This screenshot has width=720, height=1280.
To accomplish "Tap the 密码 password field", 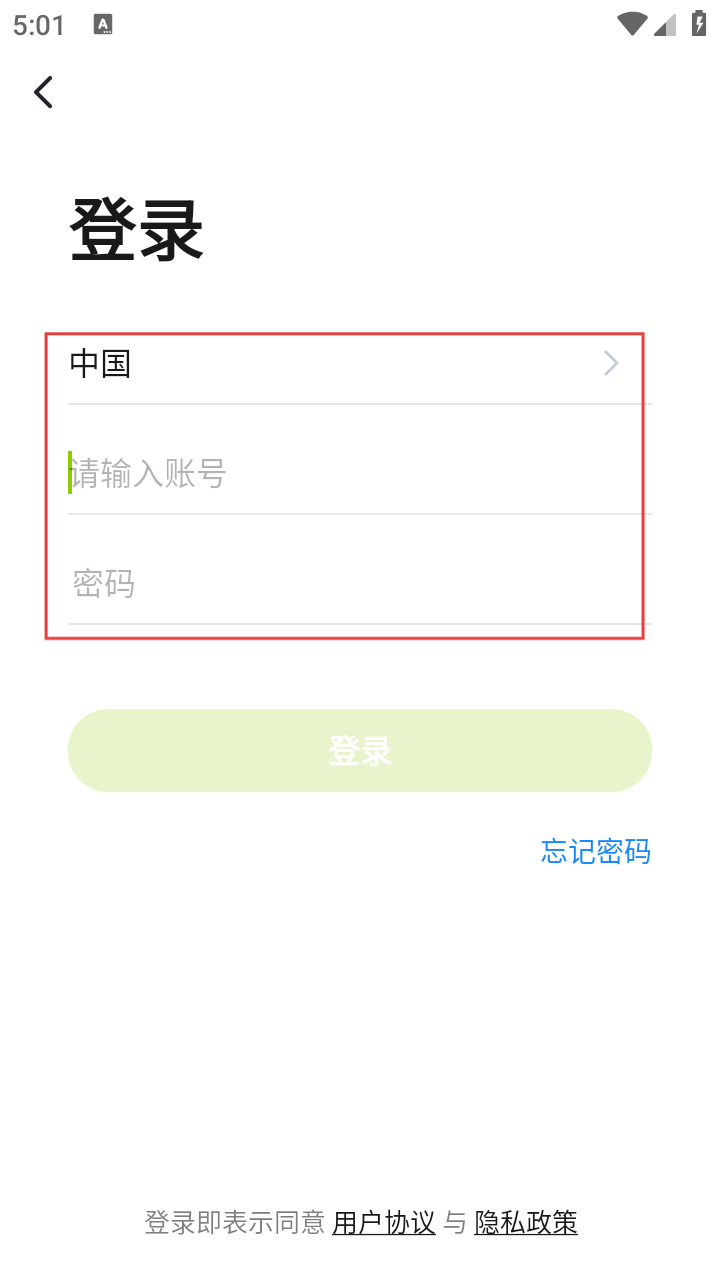I will coord(360,583).
